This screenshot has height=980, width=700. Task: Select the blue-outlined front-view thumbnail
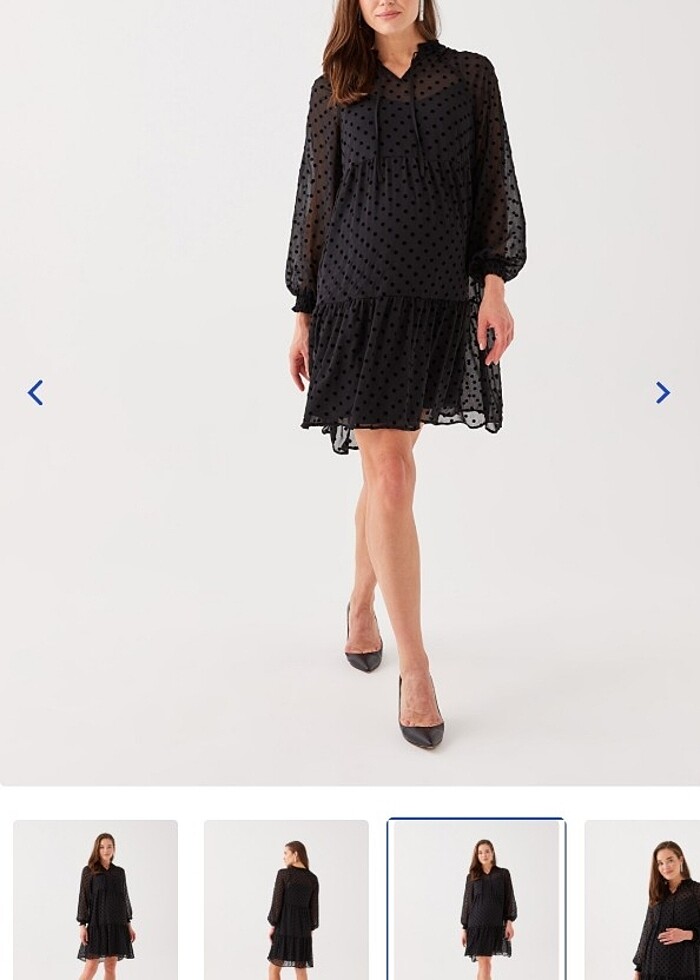coord(476,899)
